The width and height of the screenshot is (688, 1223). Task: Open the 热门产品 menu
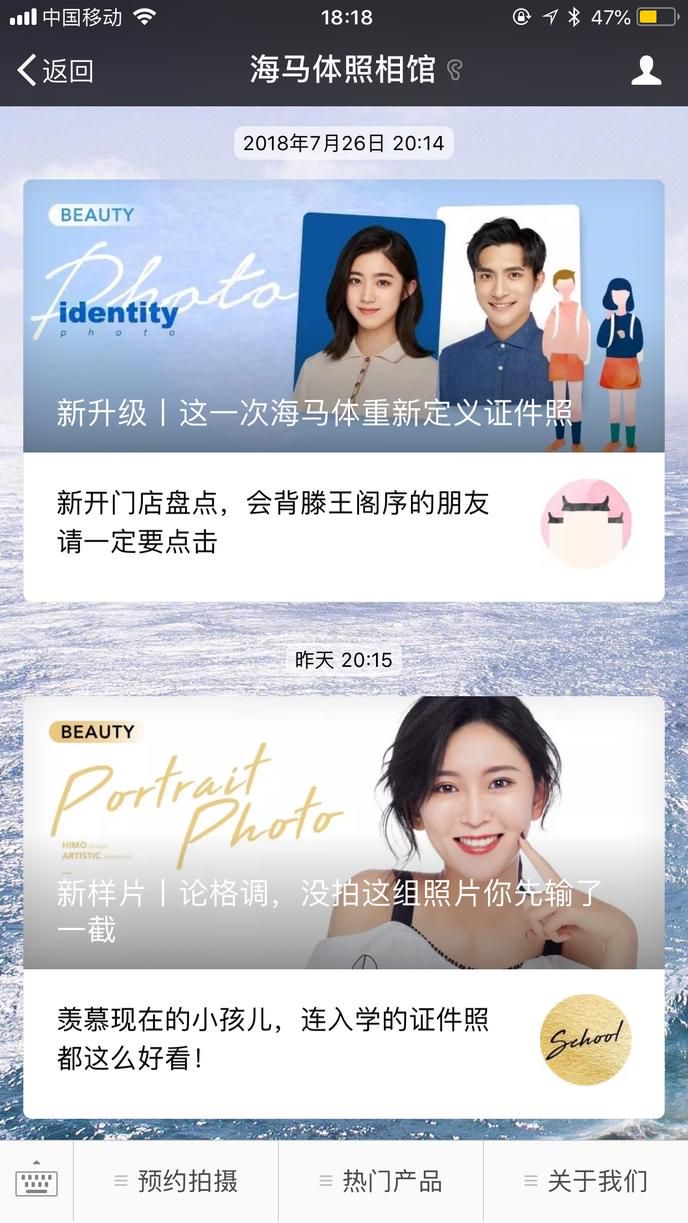(381, 1181)
